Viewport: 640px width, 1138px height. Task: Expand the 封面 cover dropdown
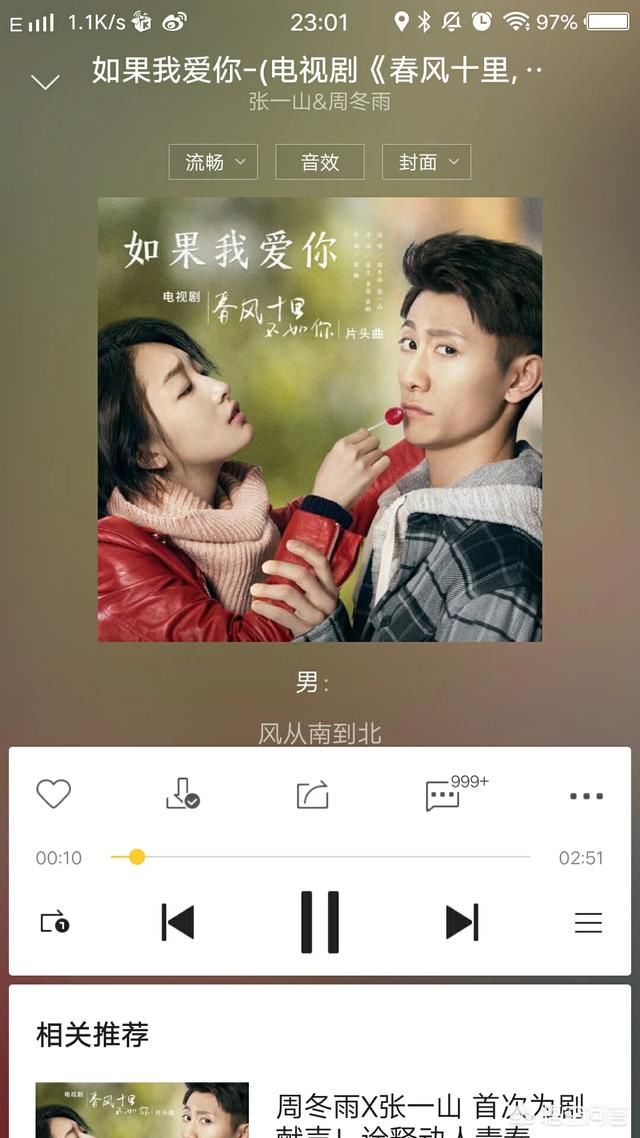426,162
